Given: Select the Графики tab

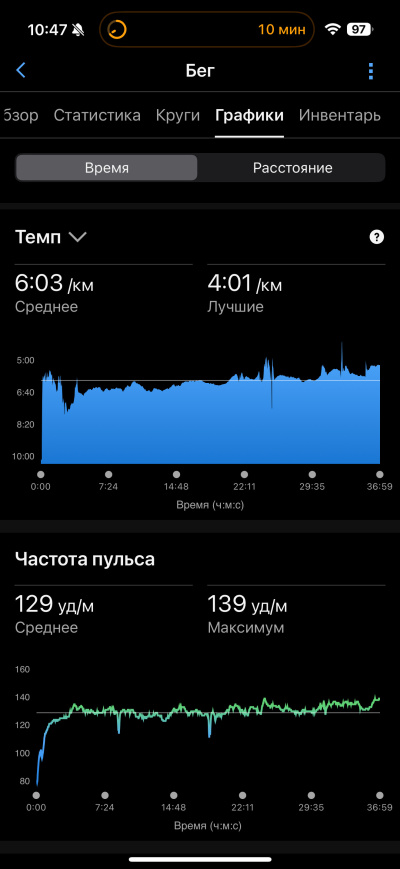Looking at the screenshot, I should pyautogui.click(x=249, y=116).
